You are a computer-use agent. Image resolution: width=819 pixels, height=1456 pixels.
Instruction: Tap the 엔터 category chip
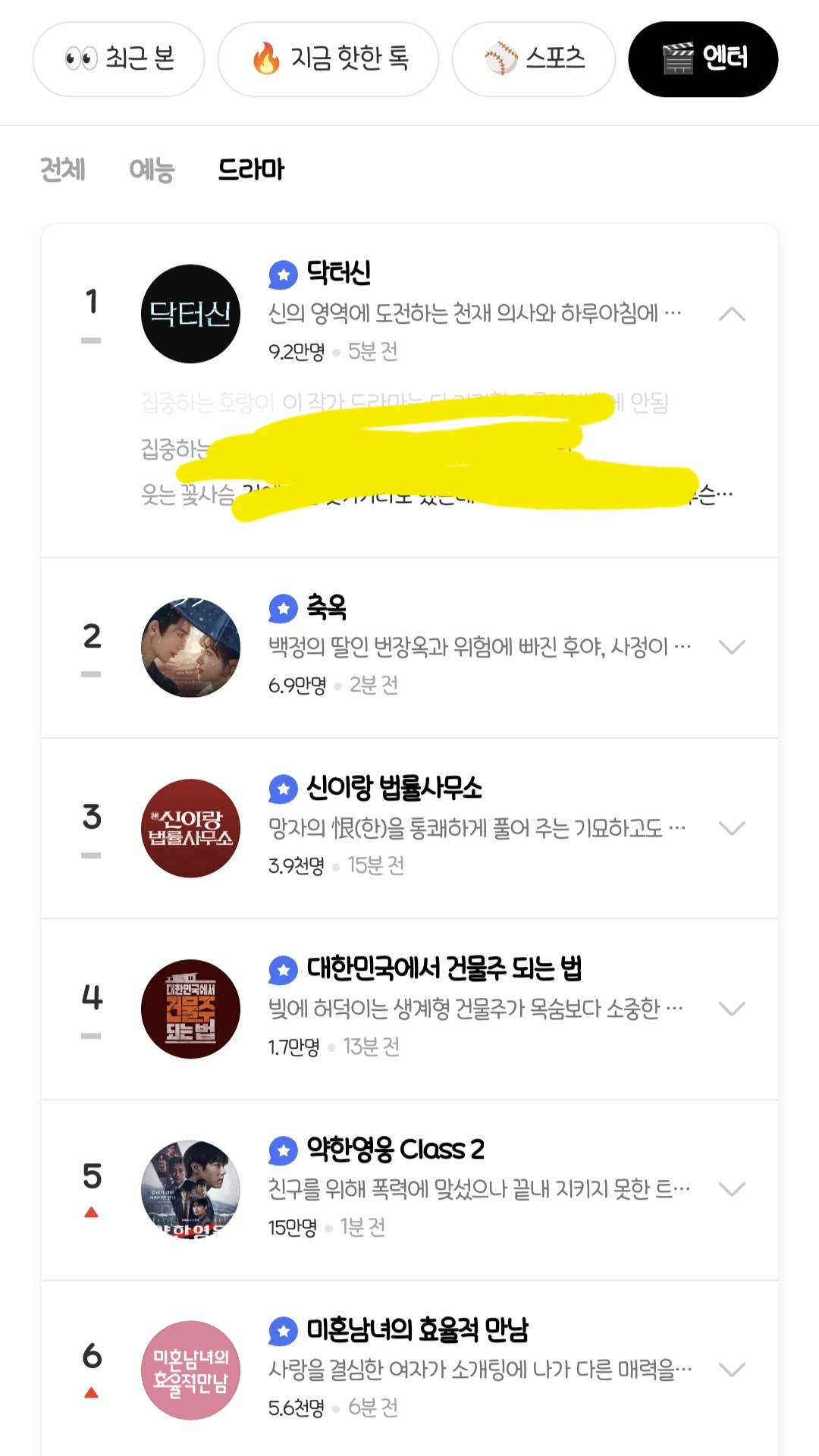click(x=703, y=59)
